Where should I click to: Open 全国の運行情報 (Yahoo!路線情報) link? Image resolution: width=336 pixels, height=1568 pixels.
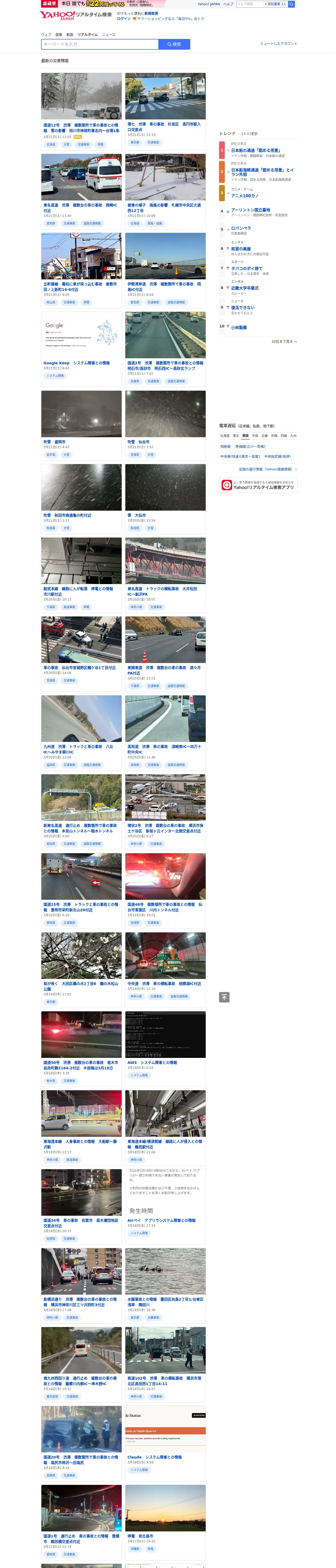click(268, 469)
